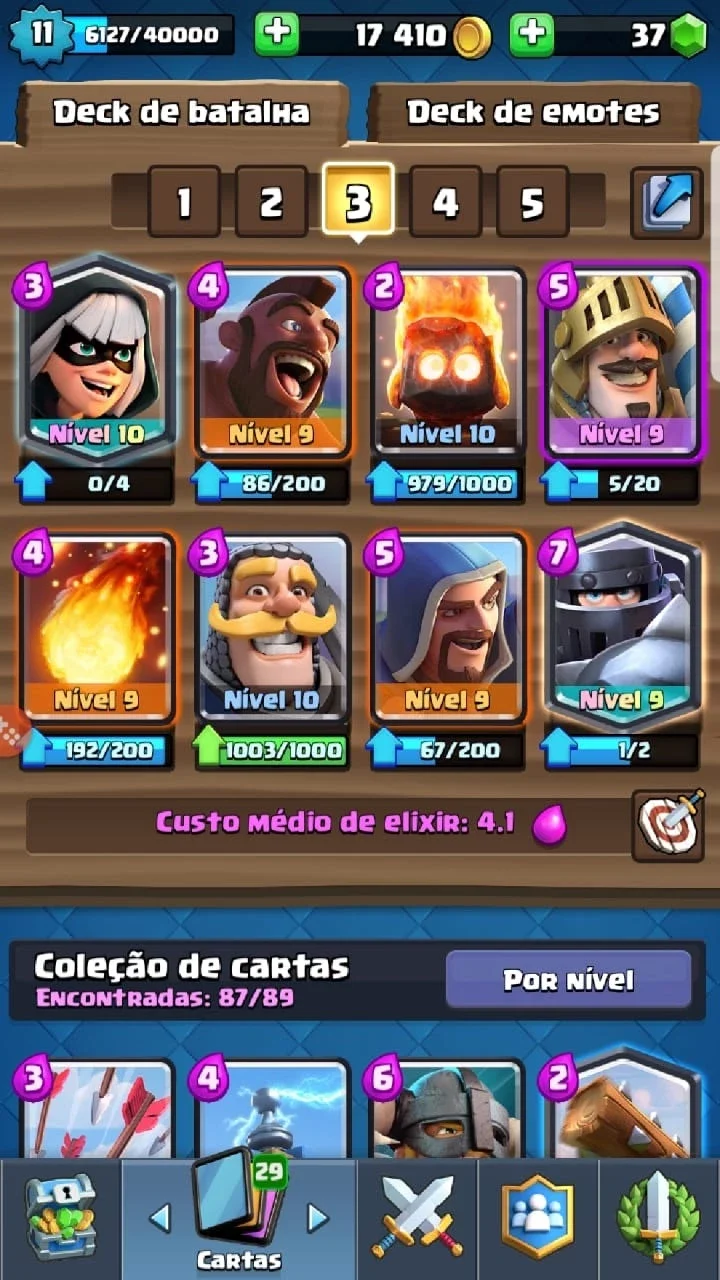
Task: Open the shop chest tab
Action: [x=60, y=1218]
